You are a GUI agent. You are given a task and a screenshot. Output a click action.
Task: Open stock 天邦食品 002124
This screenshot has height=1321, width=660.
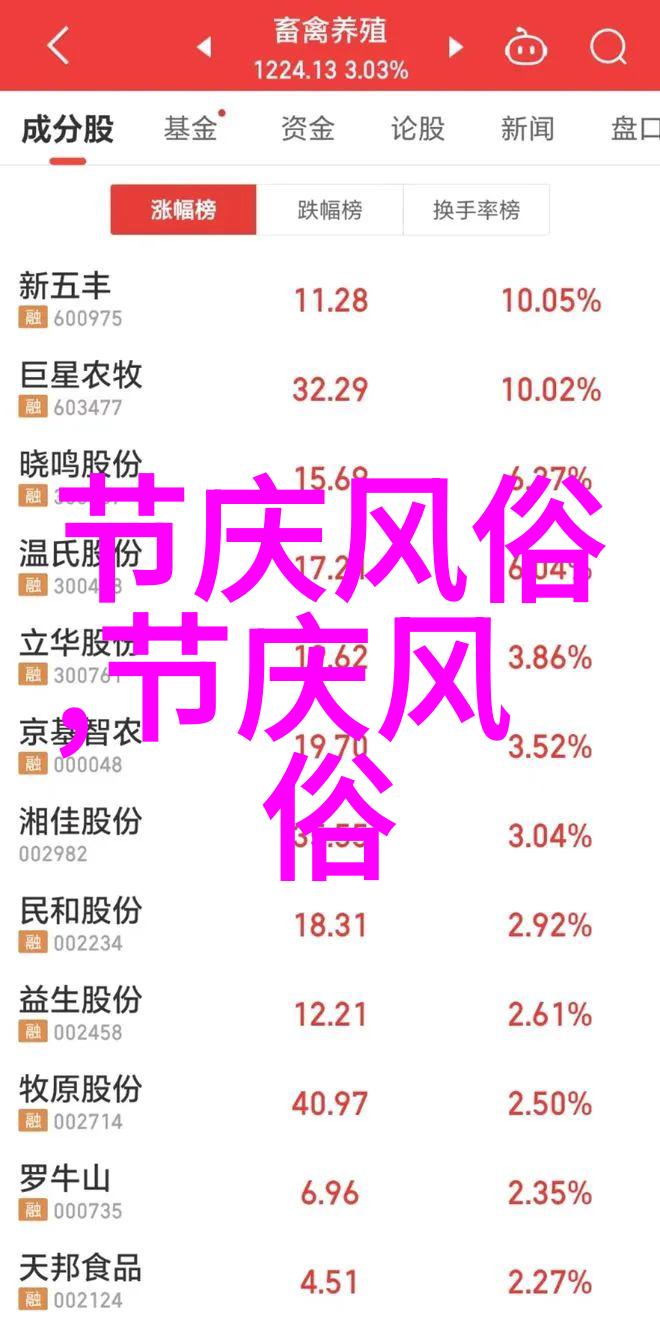pos(330,1281)
